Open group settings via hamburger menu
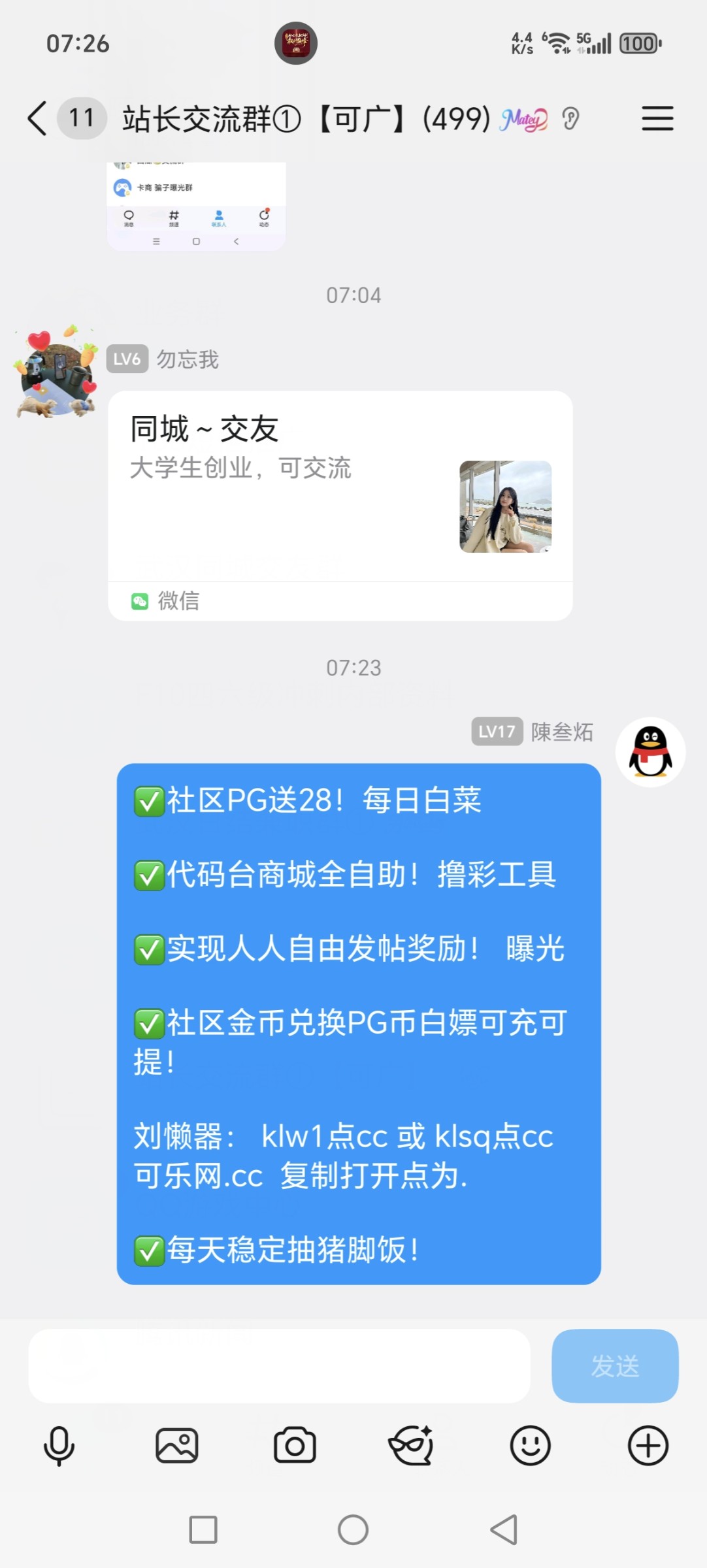707x1568 pixels. 658,119
